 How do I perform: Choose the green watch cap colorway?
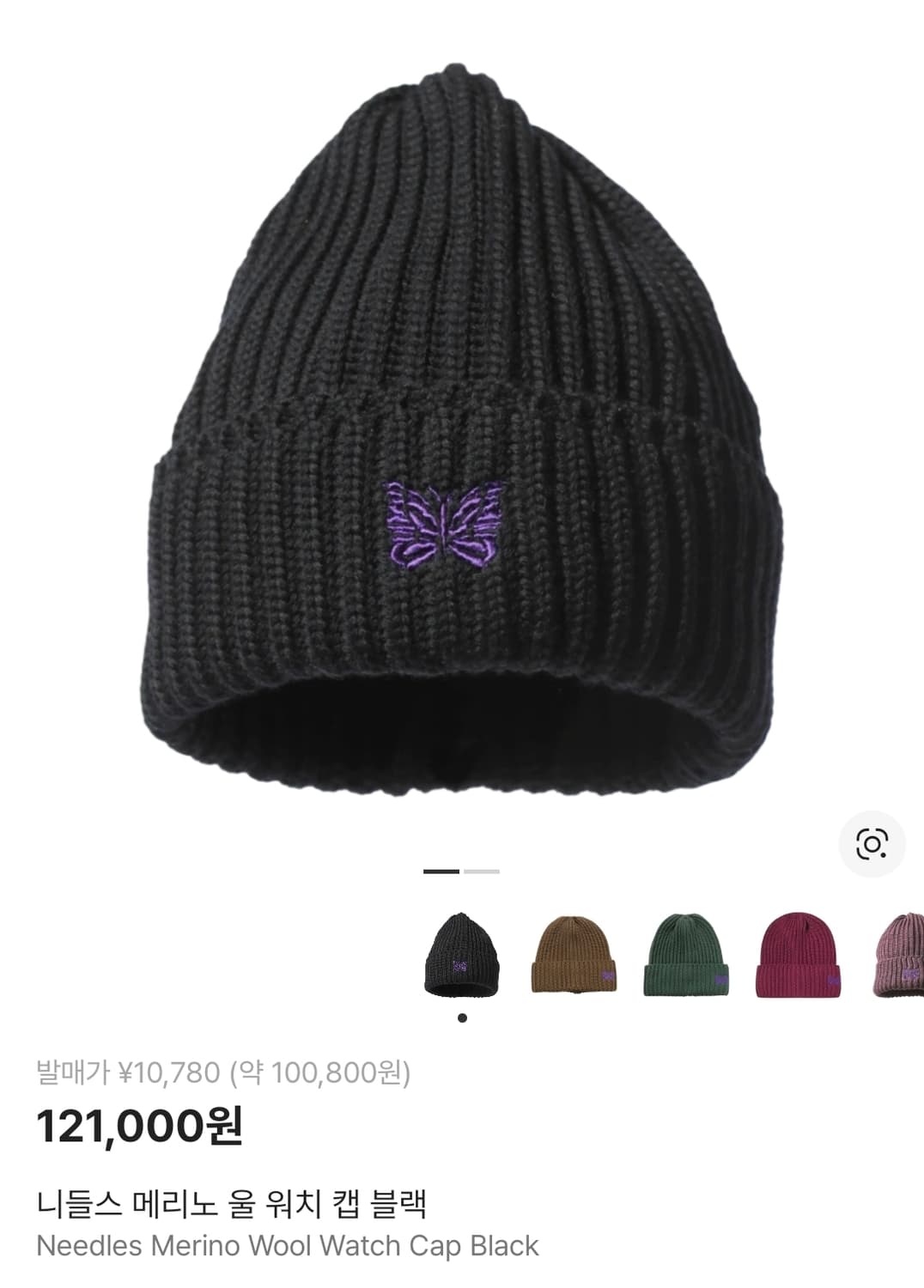pyautogui.click(x=686, y=960)
